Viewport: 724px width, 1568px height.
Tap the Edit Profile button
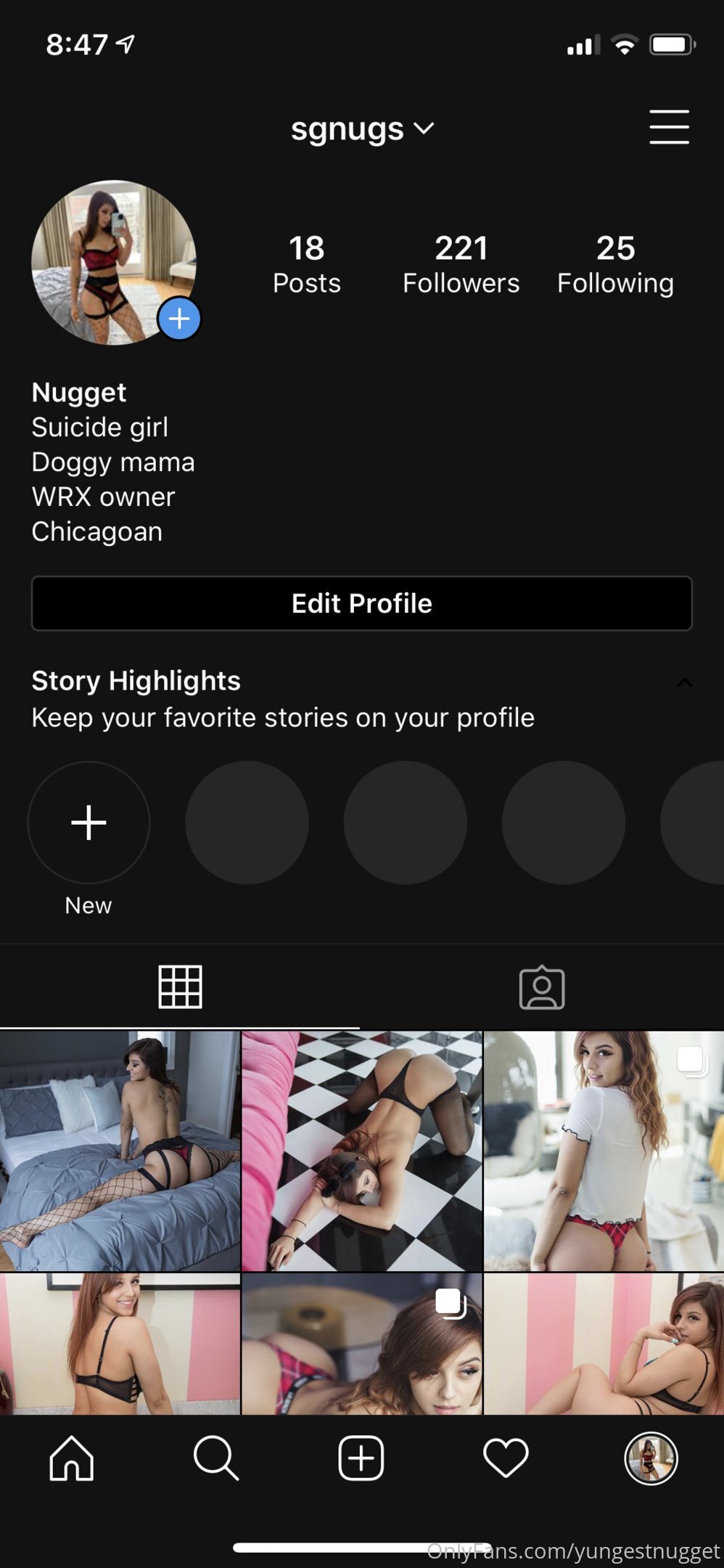coord(361,603)
